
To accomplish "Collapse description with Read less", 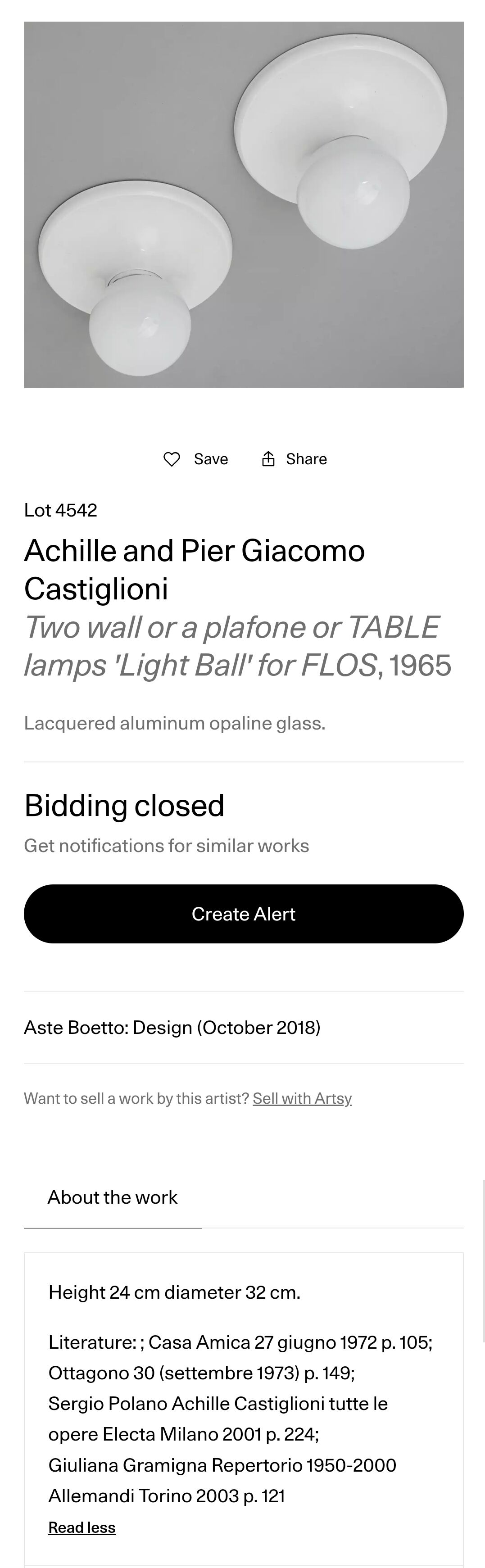I will (82, 1527).
